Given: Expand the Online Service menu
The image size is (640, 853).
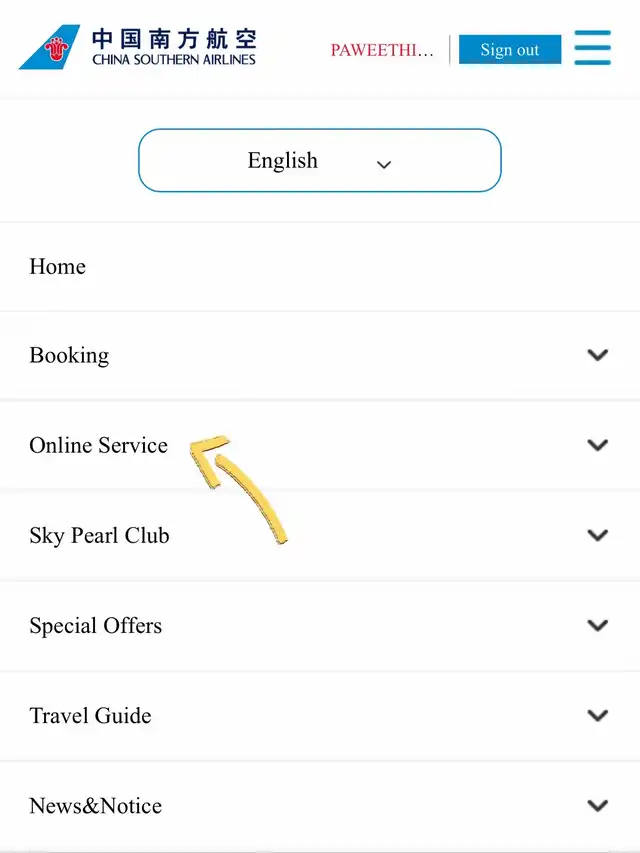Looking at the screenshot, I should [x=597, y=445].
